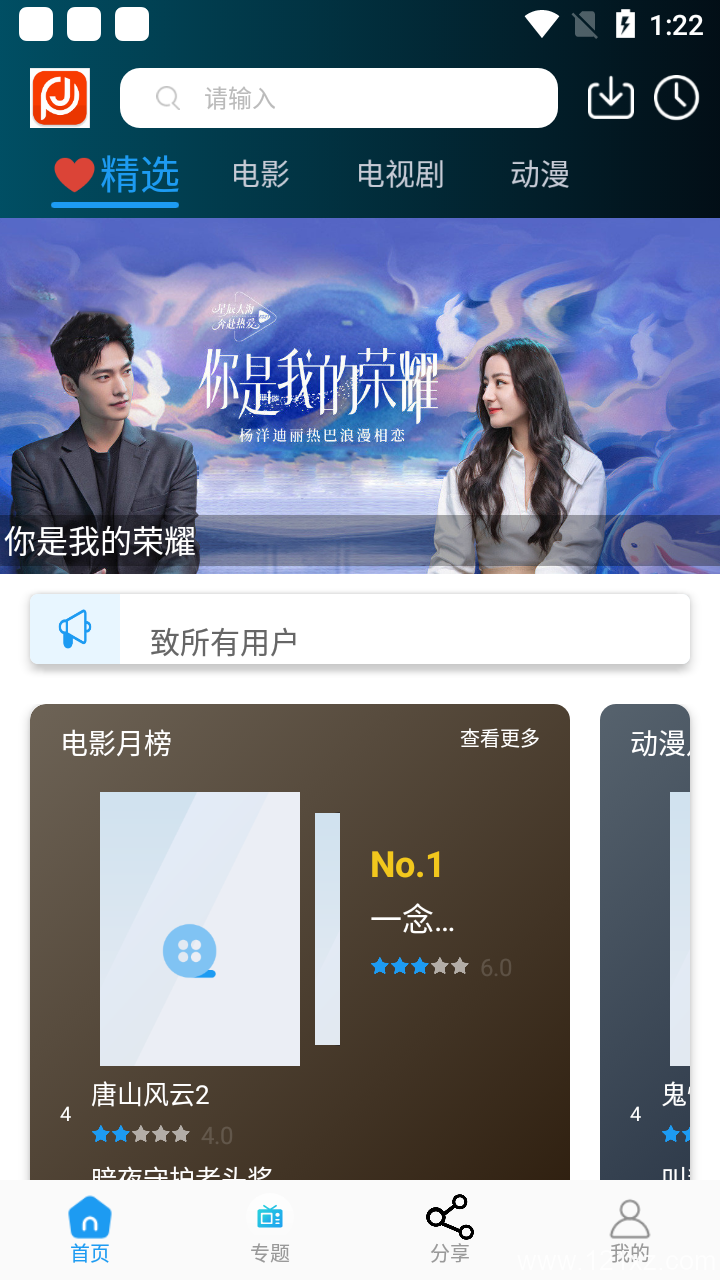Switch to the 电视剧 tab
The image size is (720, 1280).
(x=400, y=174)
